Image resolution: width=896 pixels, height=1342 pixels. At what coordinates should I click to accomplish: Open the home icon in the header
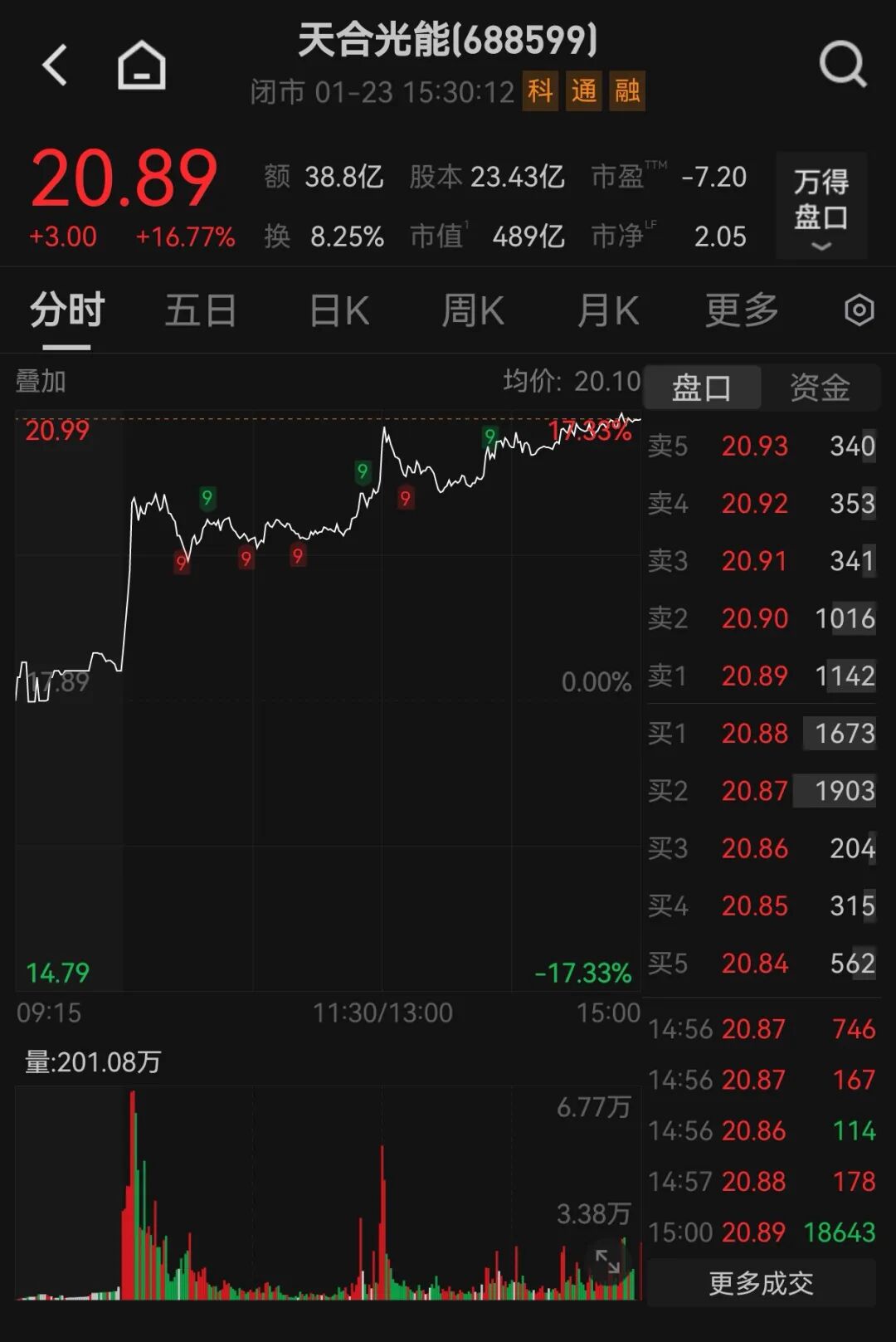[142, 65]
